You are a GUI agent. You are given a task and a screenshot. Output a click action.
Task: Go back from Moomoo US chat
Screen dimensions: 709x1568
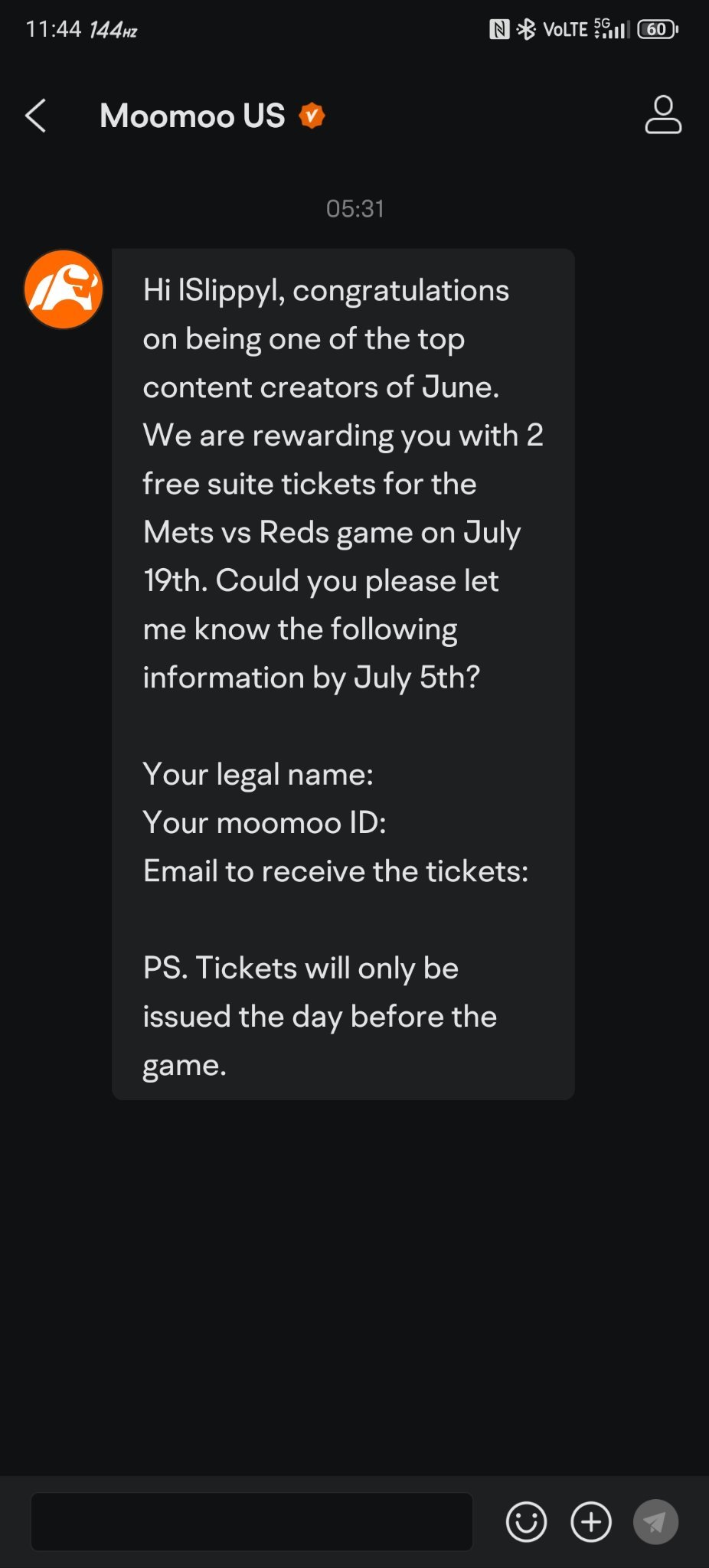point(36,116)
